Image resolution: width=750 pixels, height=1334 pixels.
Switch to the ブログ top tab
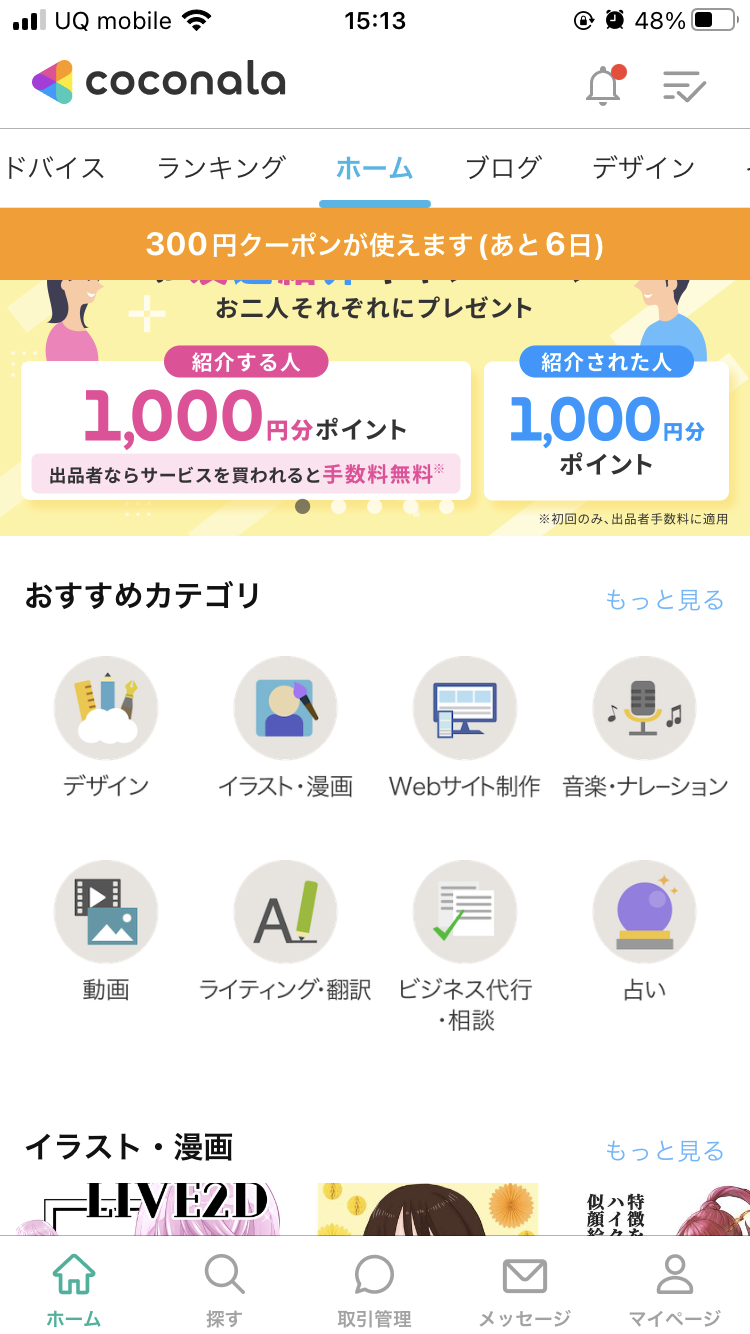pos(503,167)
